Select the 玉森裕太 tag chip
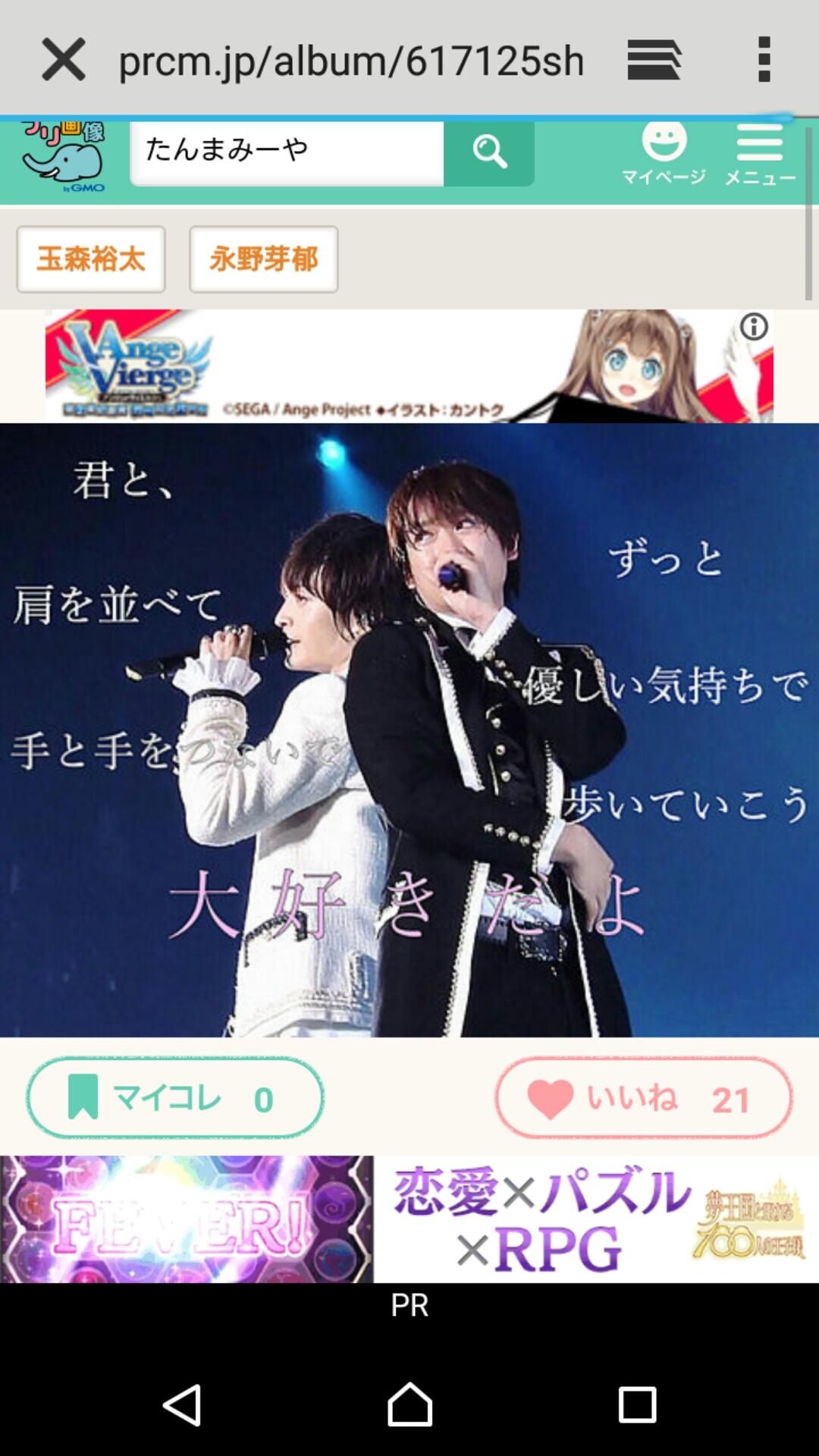 pyautogui.click(x=91, y=259)
